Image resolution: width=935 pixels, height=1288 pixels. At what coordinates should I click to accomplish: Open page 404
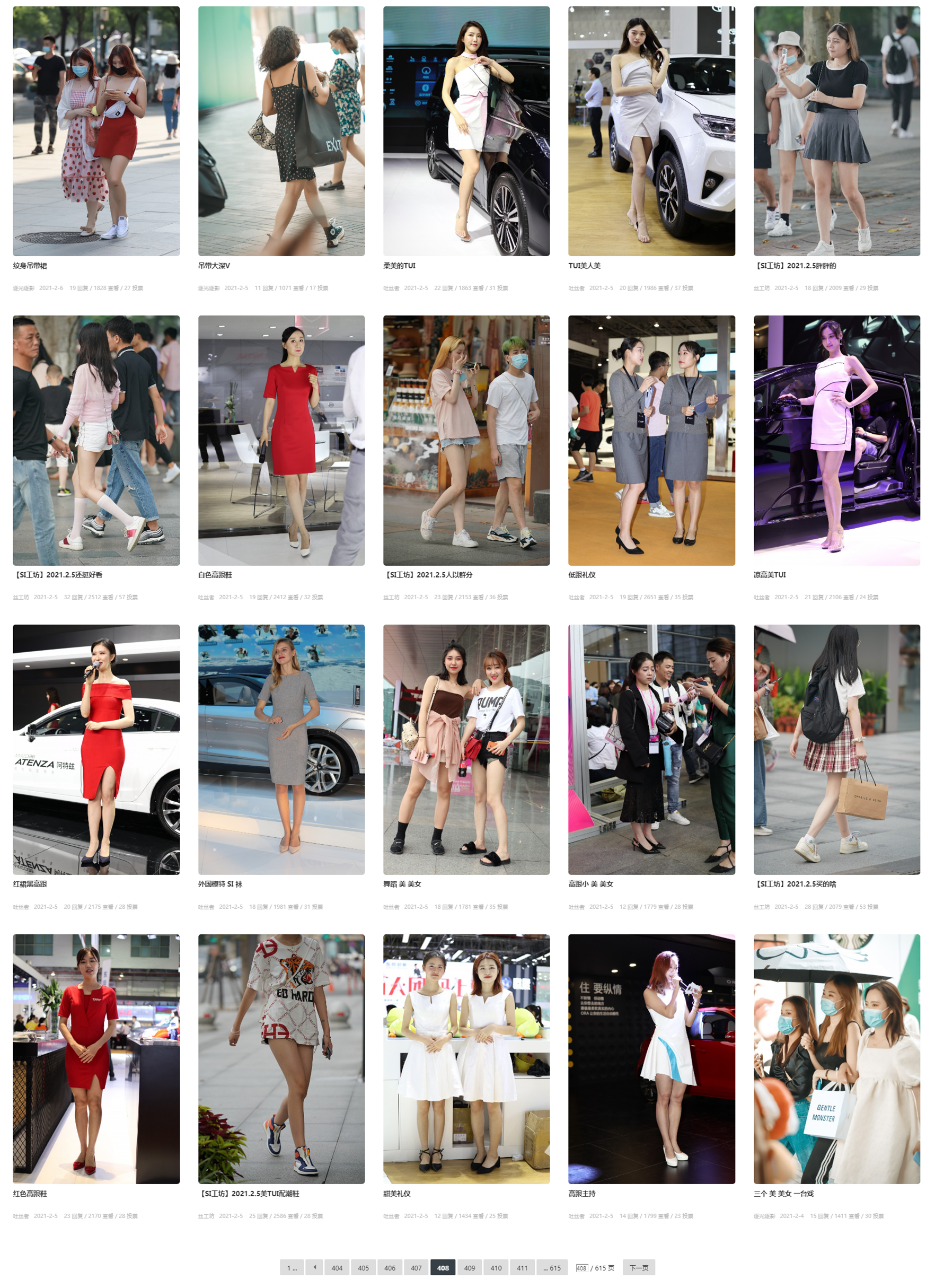337,1267
